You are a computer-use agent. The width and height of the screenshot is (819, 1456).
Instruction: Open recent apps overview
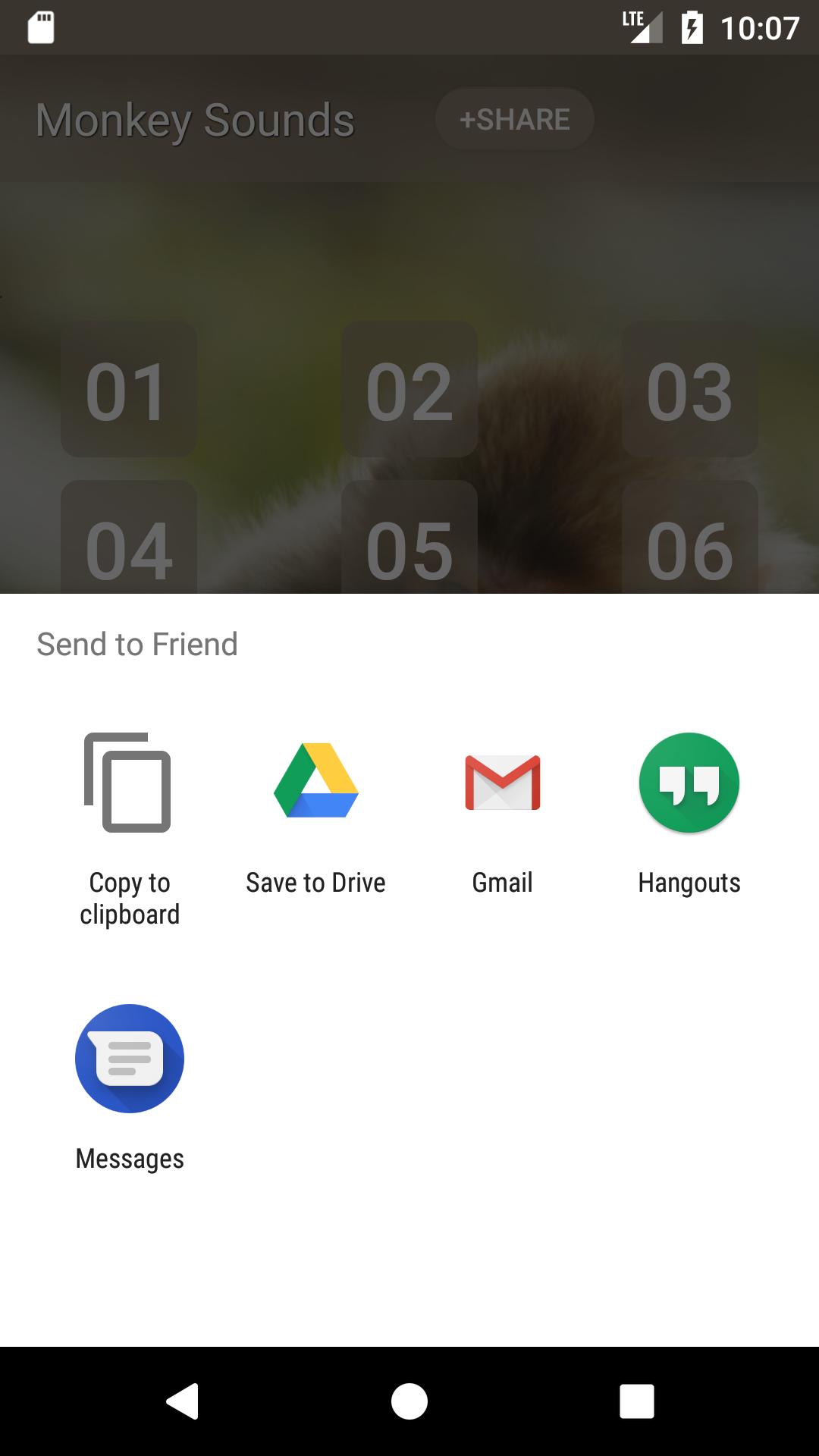point(637,1401)
